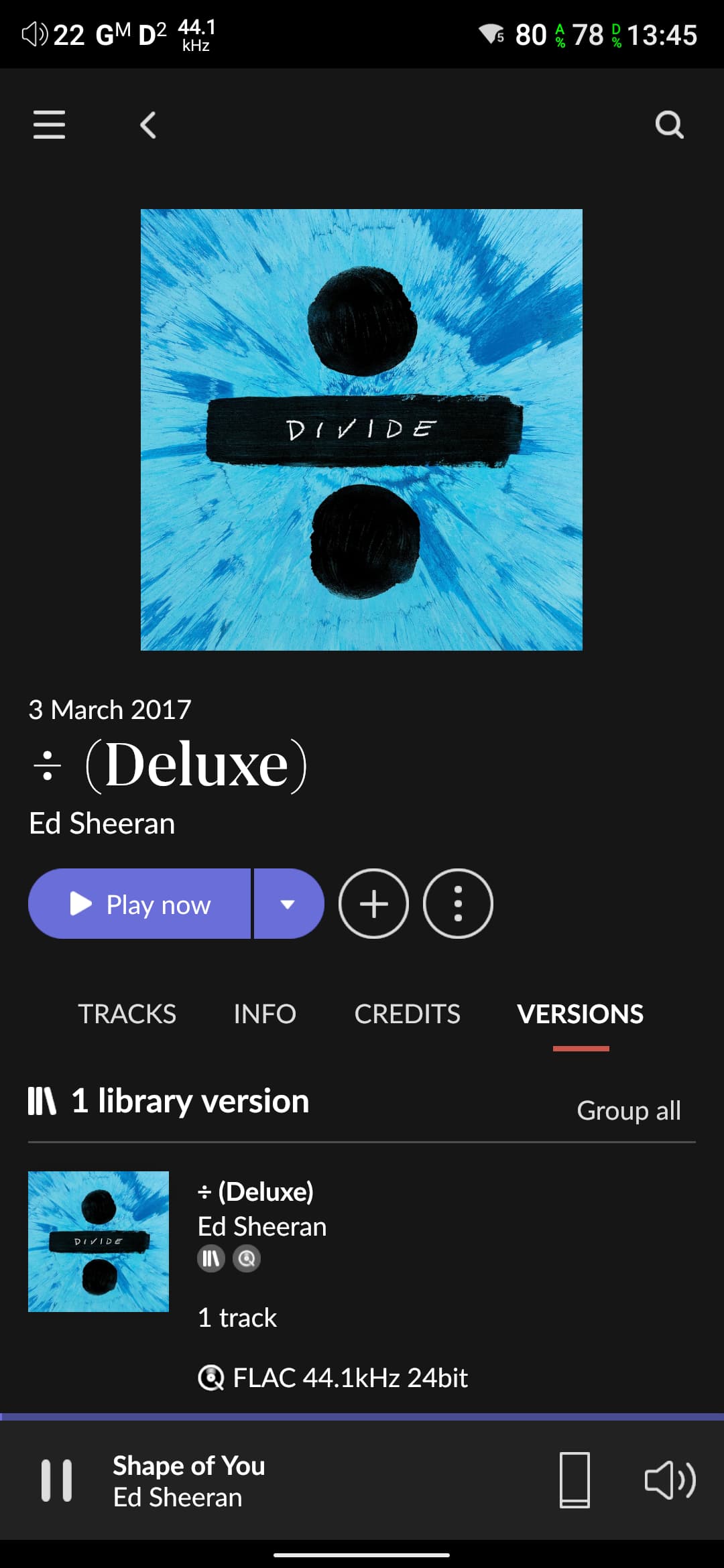Switch to the INFO tab
Screen dimensions: 724x1568
pos(265,1014)
